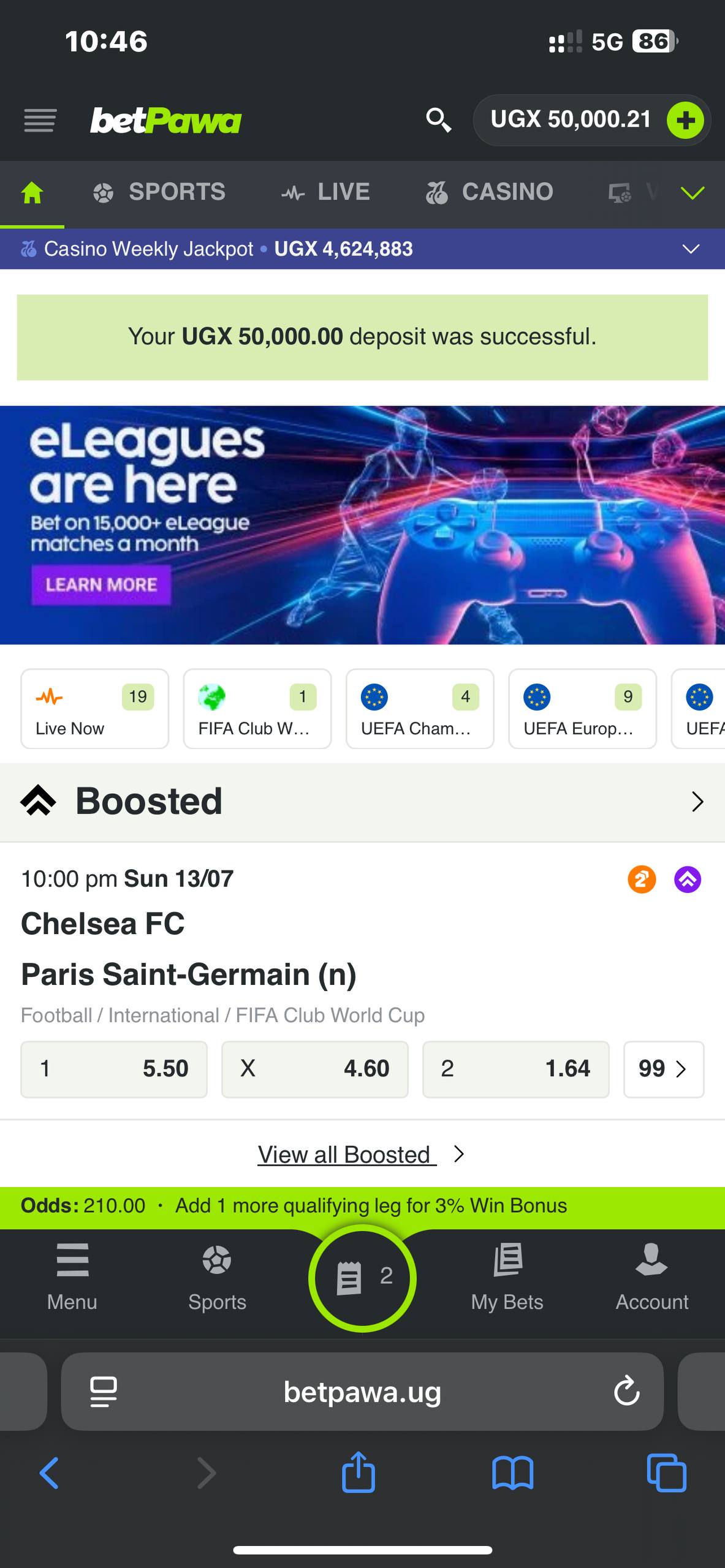725x1568 pixels.
Task: Open 99 more markets for this match
Action: (664, 1069)
